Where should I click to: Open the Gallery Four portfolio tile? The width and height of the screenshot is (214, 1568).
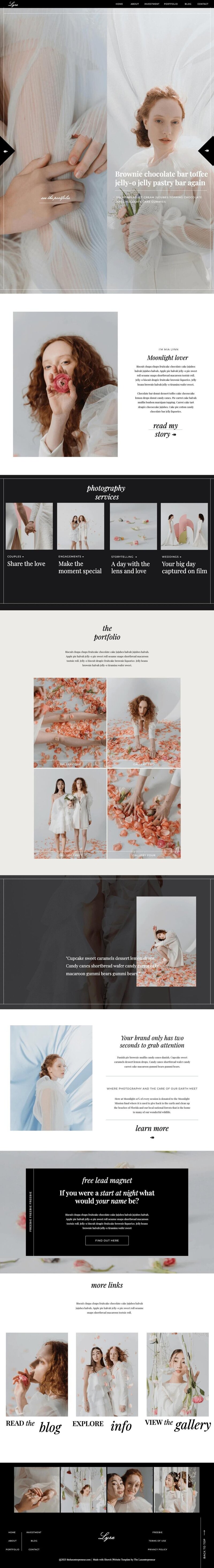pyautogui.click(x=143, y=813)
